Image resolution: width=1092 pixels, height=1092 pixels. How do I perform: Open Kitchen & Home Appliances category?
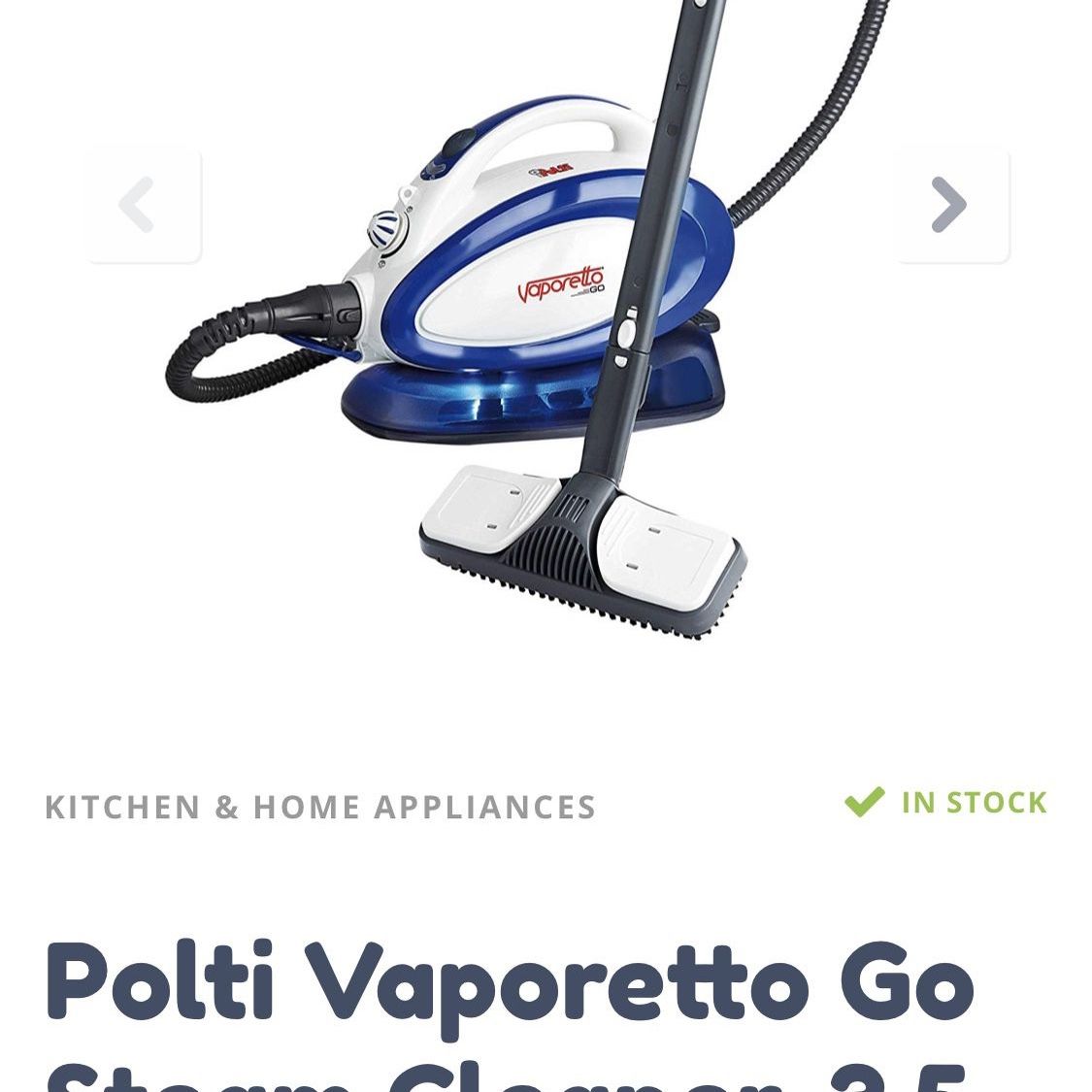(320, 807)
